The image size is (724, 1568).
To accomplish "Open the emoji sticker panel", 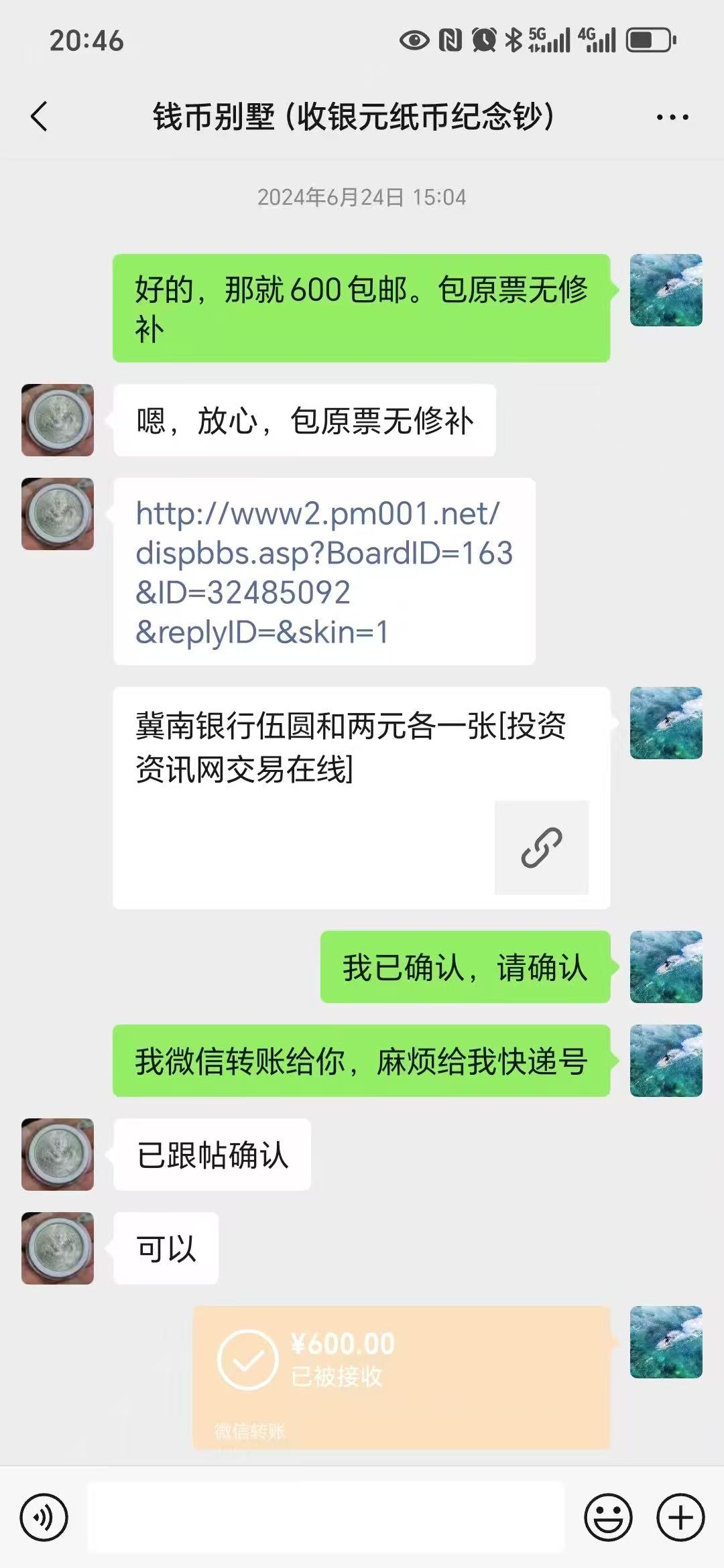I will click(x=608, y=1517).
